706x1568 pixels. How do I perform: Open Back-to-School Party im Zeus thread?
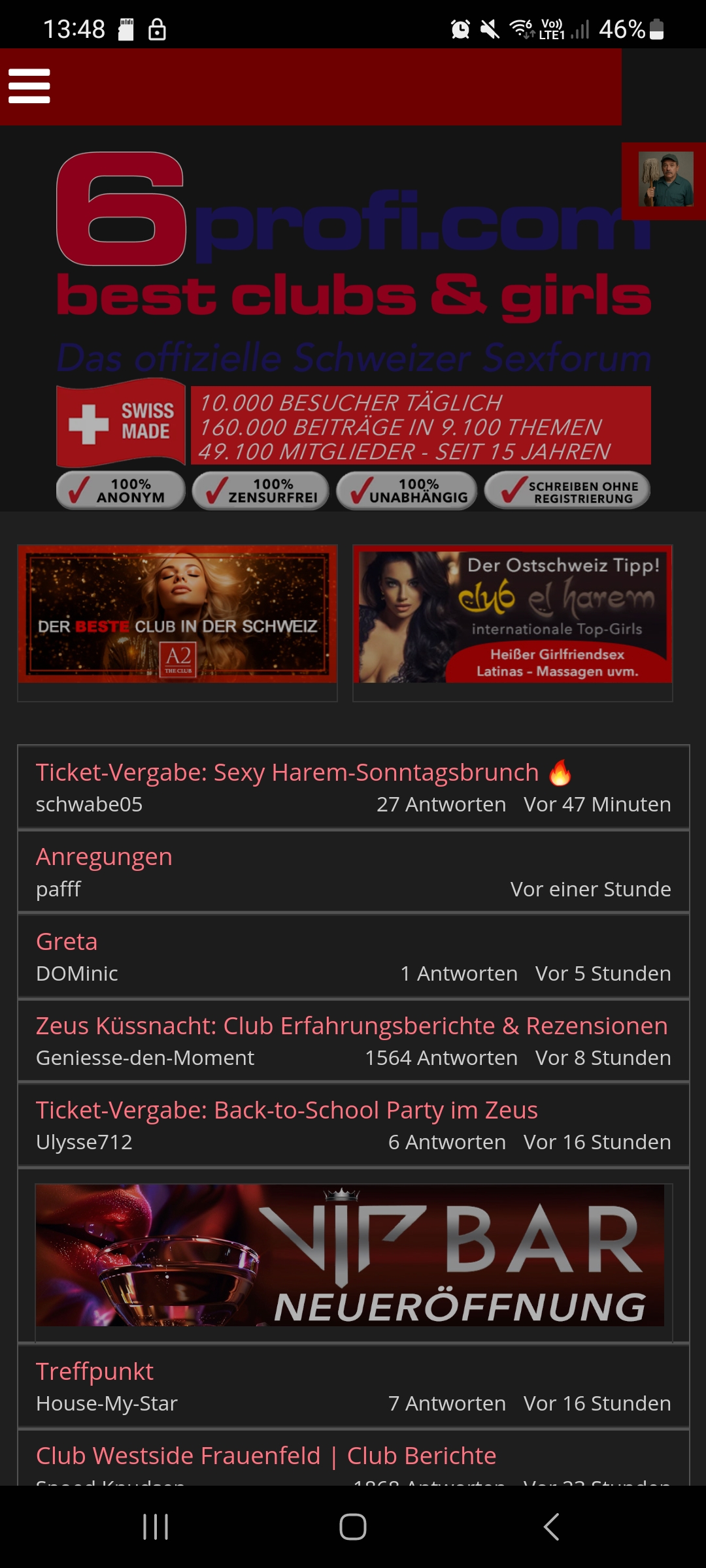286,1111
